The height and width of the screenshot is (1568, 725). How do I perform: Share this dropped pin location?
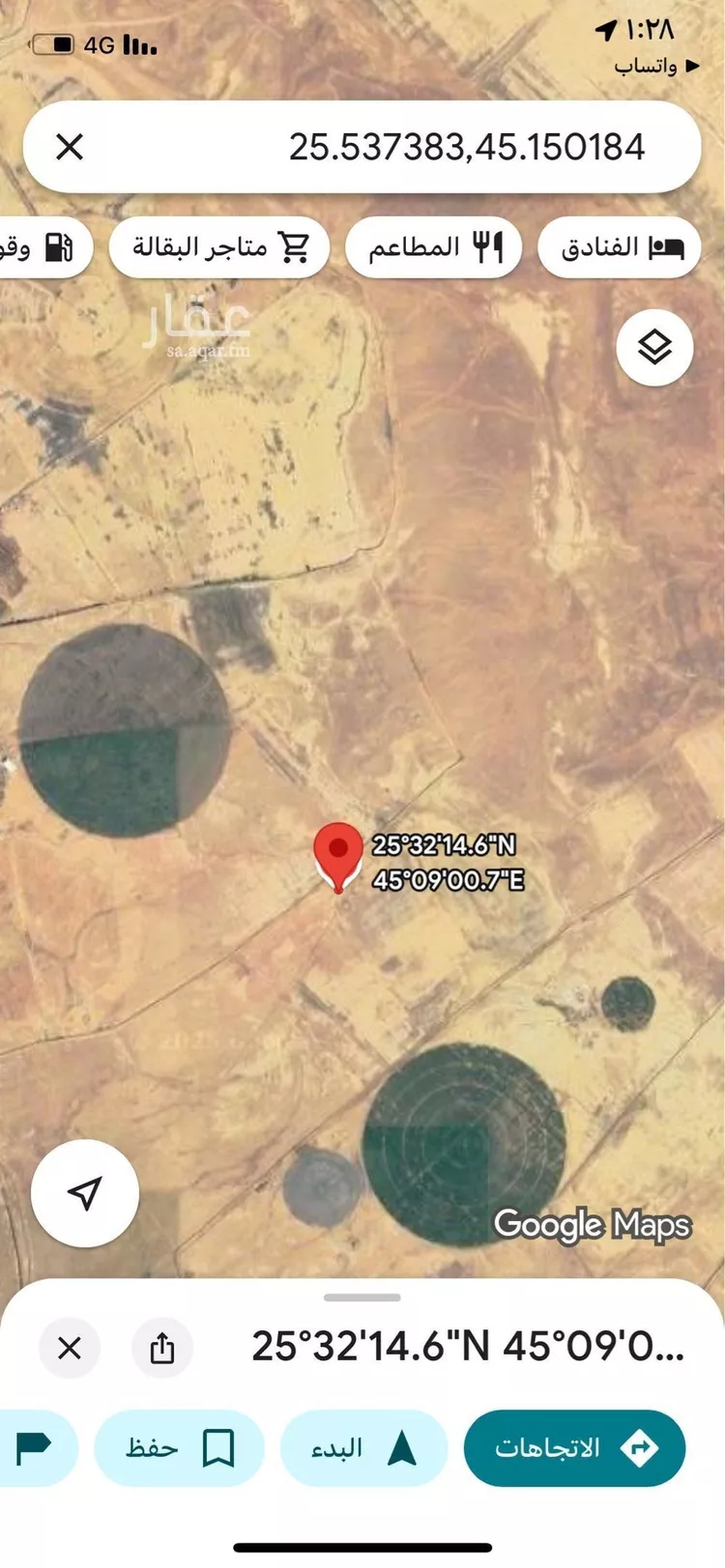(x=162, y=1347)
